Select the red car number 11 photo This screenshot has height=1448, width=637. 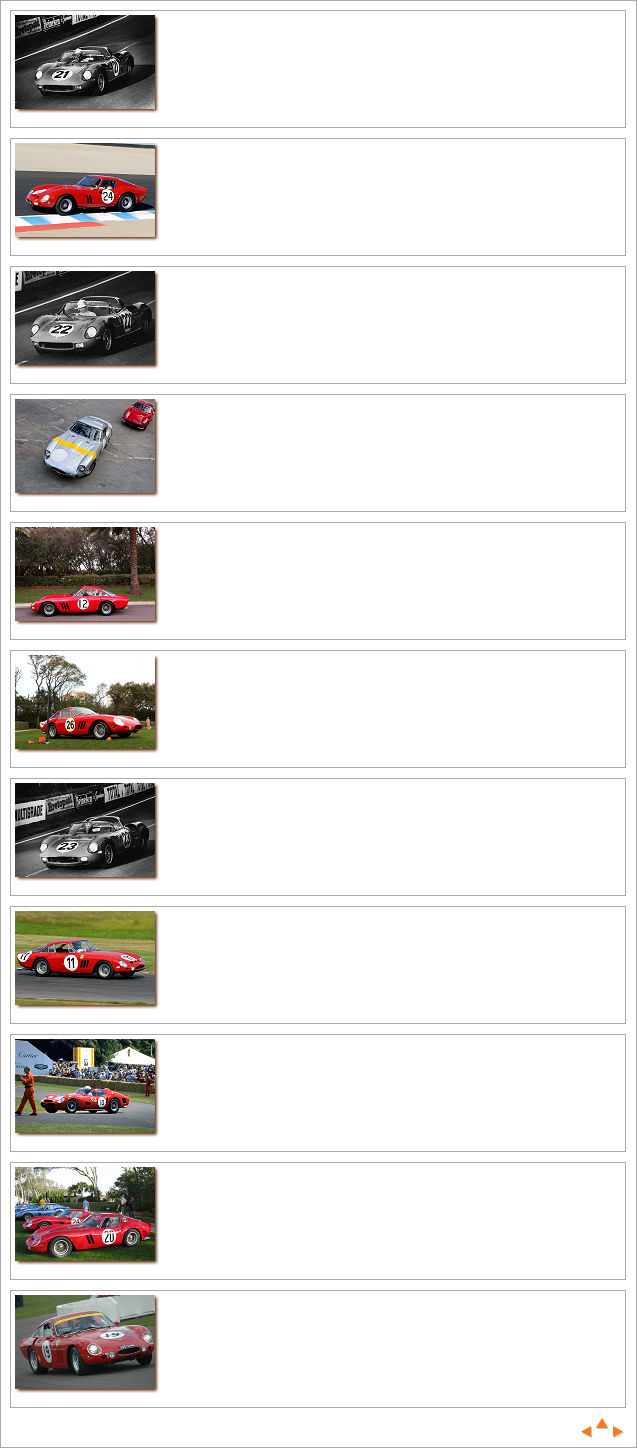(85, 958)
